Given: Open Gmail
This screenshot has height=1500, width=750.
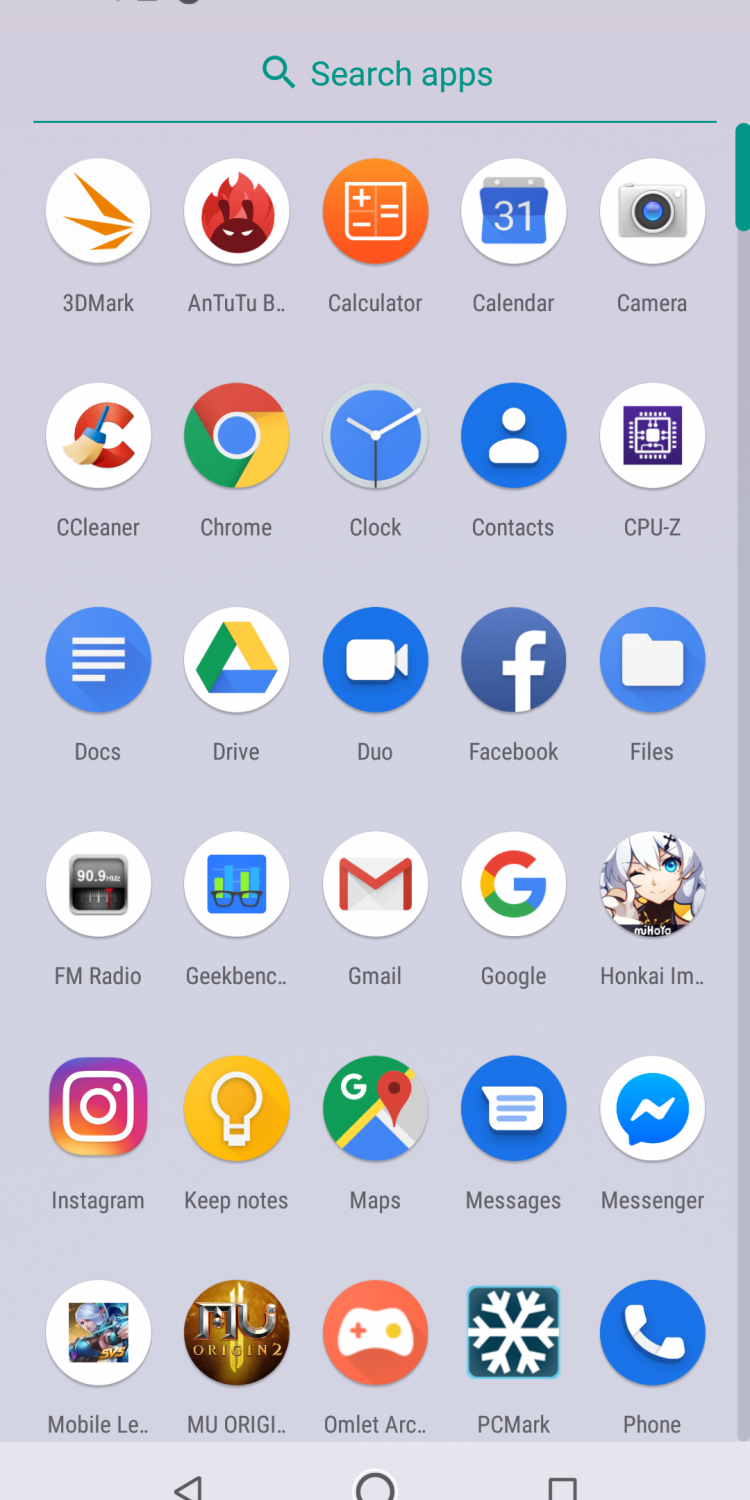Looking at the screenshot, I should click(375, 884).
